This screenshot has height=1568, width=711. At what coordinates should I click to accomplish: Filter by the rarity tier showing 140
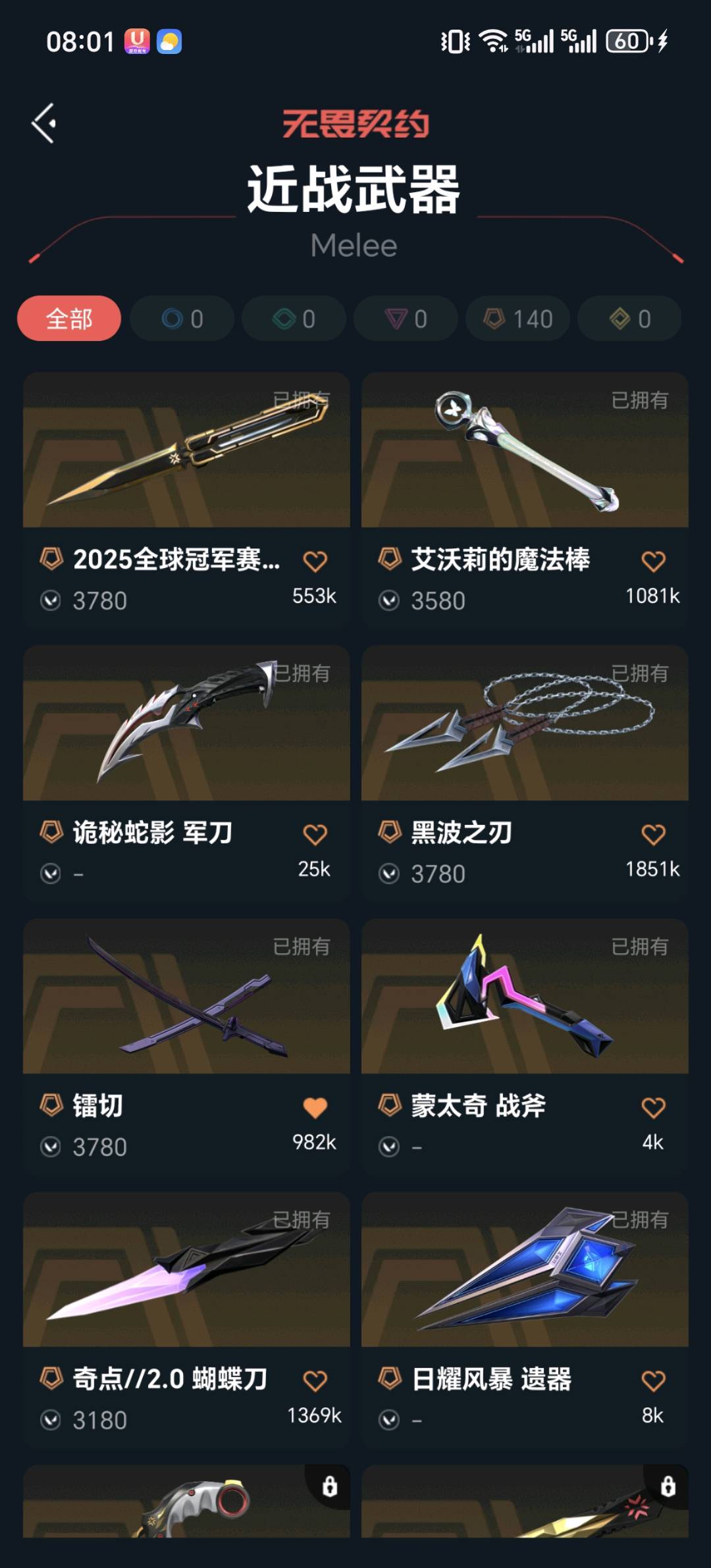click(518, 319)
